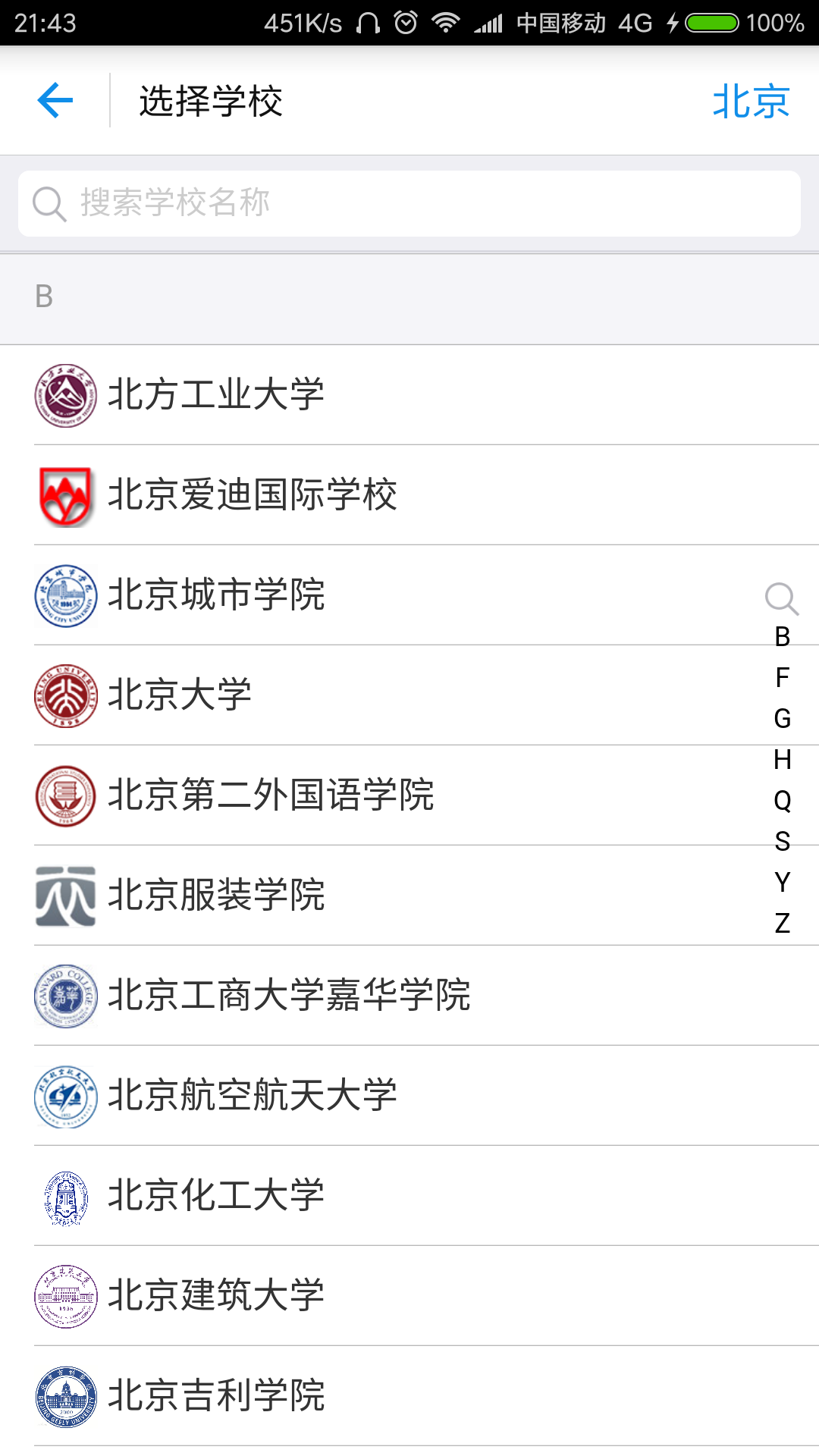Jump to letter Z in index

click(783, 923)
